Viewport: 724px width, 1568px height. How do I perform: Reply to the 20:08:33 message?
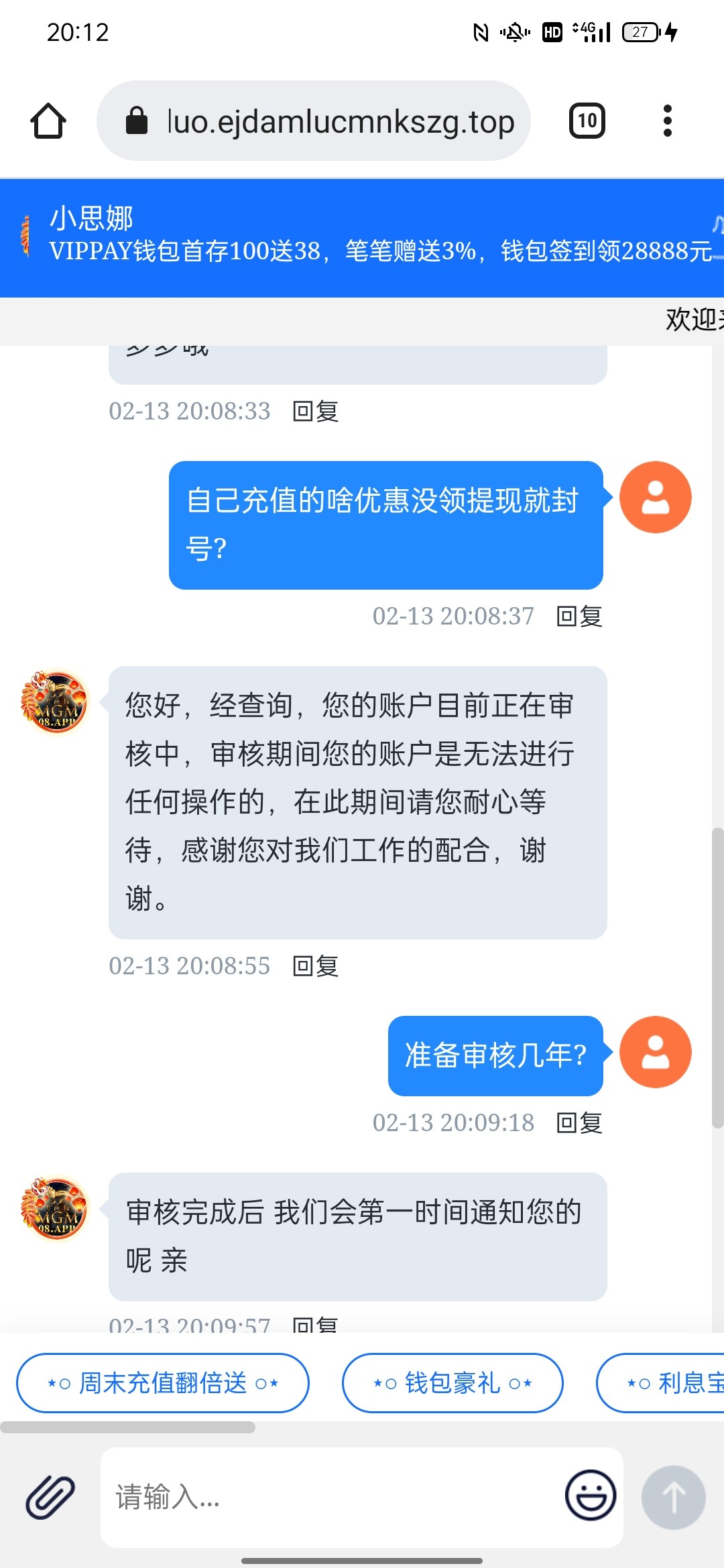[316, 411]
